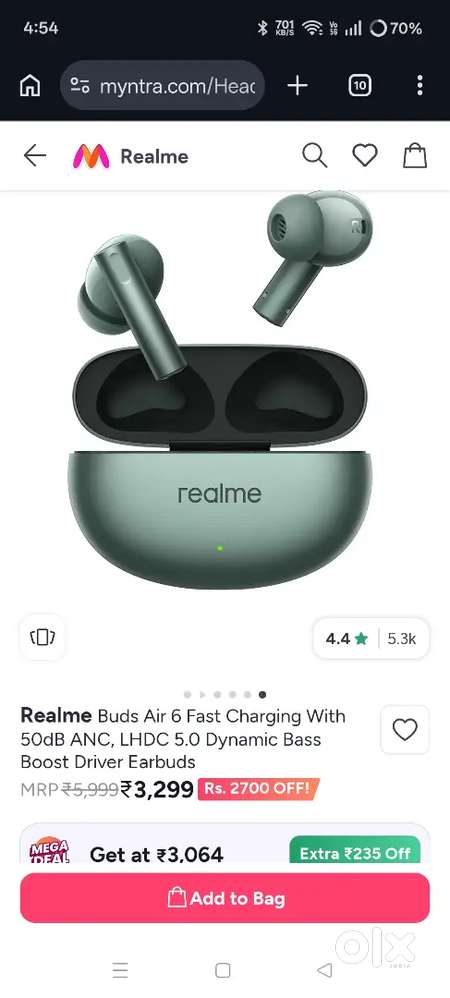Open Myntra search
The height and width of the screenshot is (998, 450).
(x=314, y=156)
